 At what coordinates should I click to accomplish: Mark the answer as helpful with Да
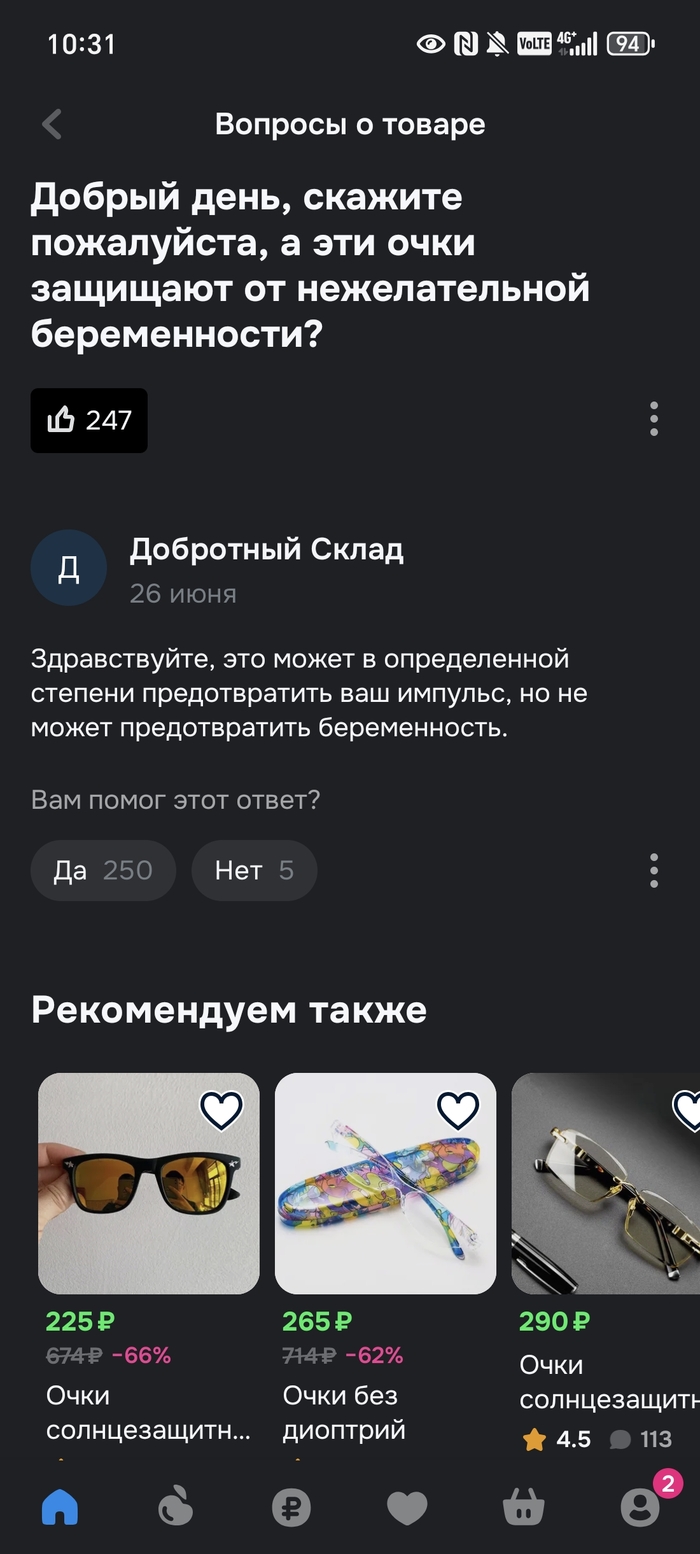click(103, 870)
